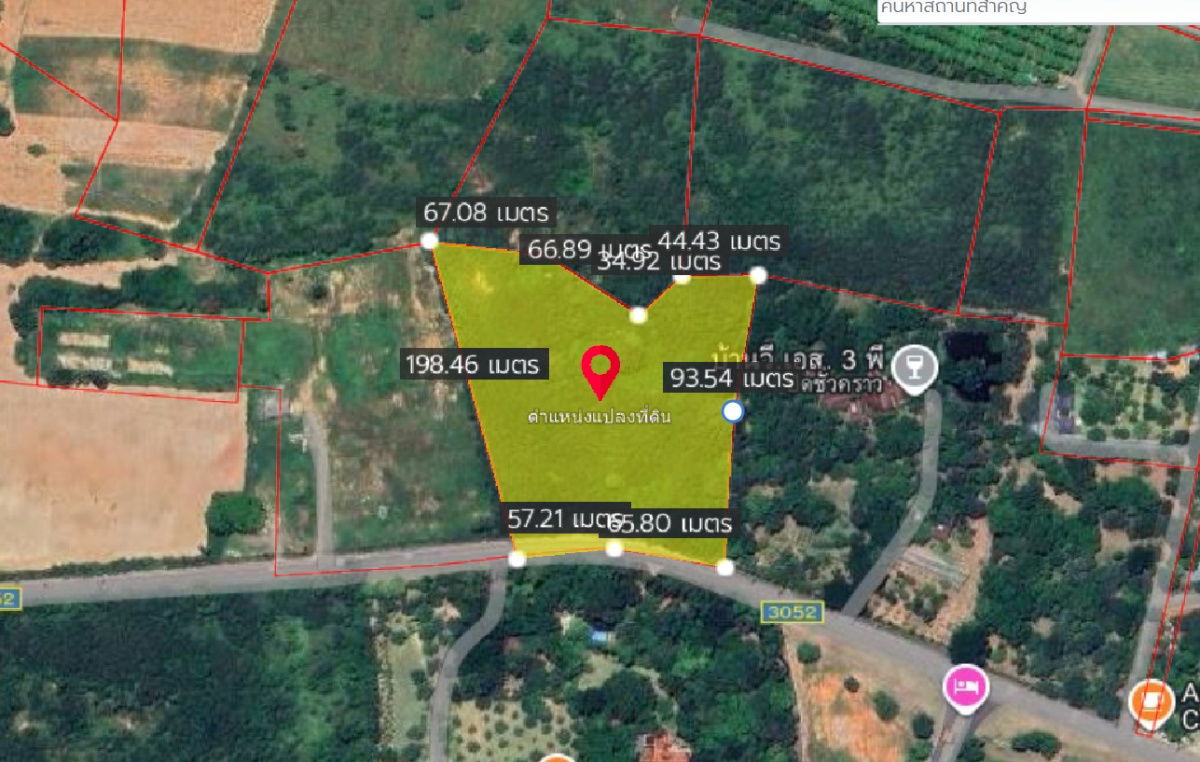Screen dimensions: 1200x762
Task: Tap the ค้นหาสถานที่สำคัญ search field
Action: point(1035,9)
